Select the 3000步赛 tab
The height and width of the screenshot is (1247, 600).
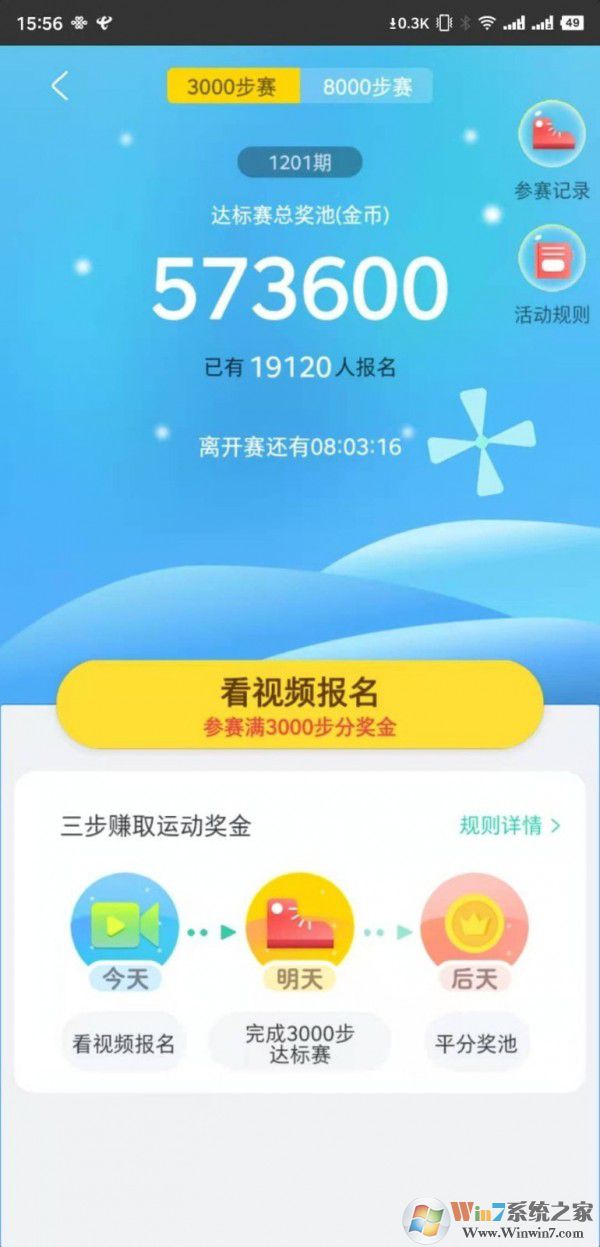[233, 87]
